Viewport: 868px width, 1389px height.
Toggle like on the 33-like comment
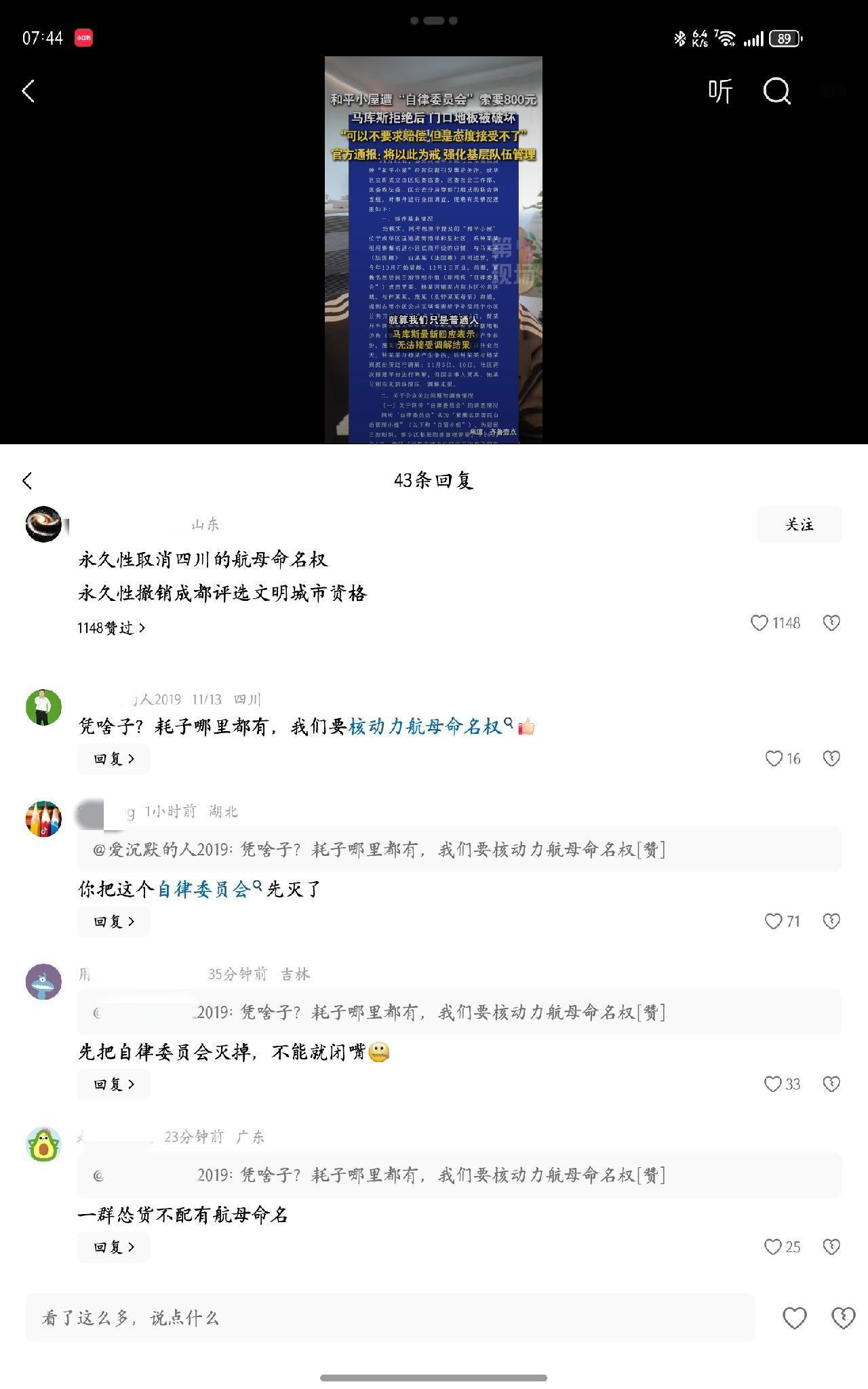[x=773, y=1084]
